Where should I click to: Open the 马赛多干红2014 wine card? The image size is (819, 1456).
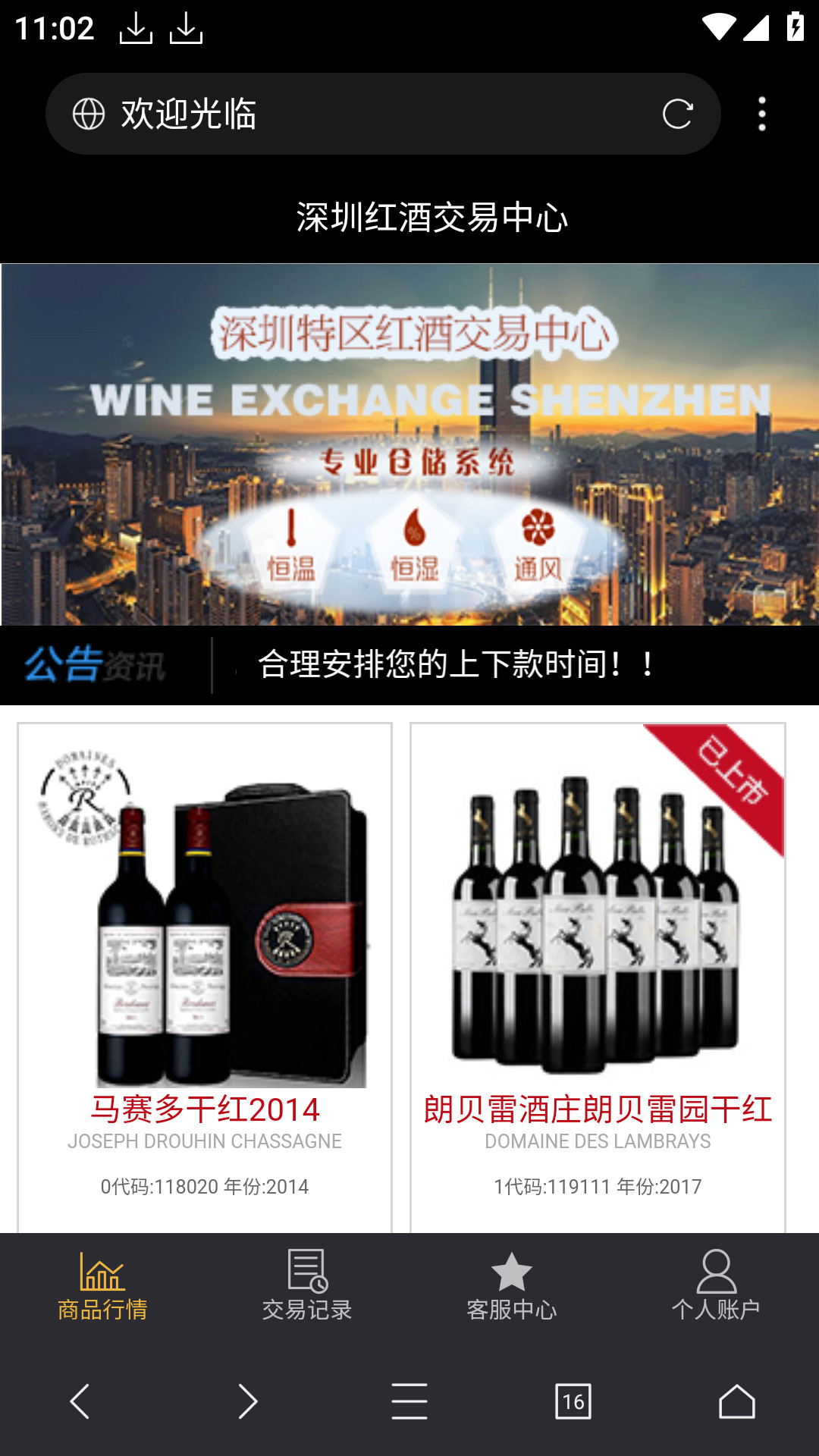pyautogui.click(x=205, y=977)
